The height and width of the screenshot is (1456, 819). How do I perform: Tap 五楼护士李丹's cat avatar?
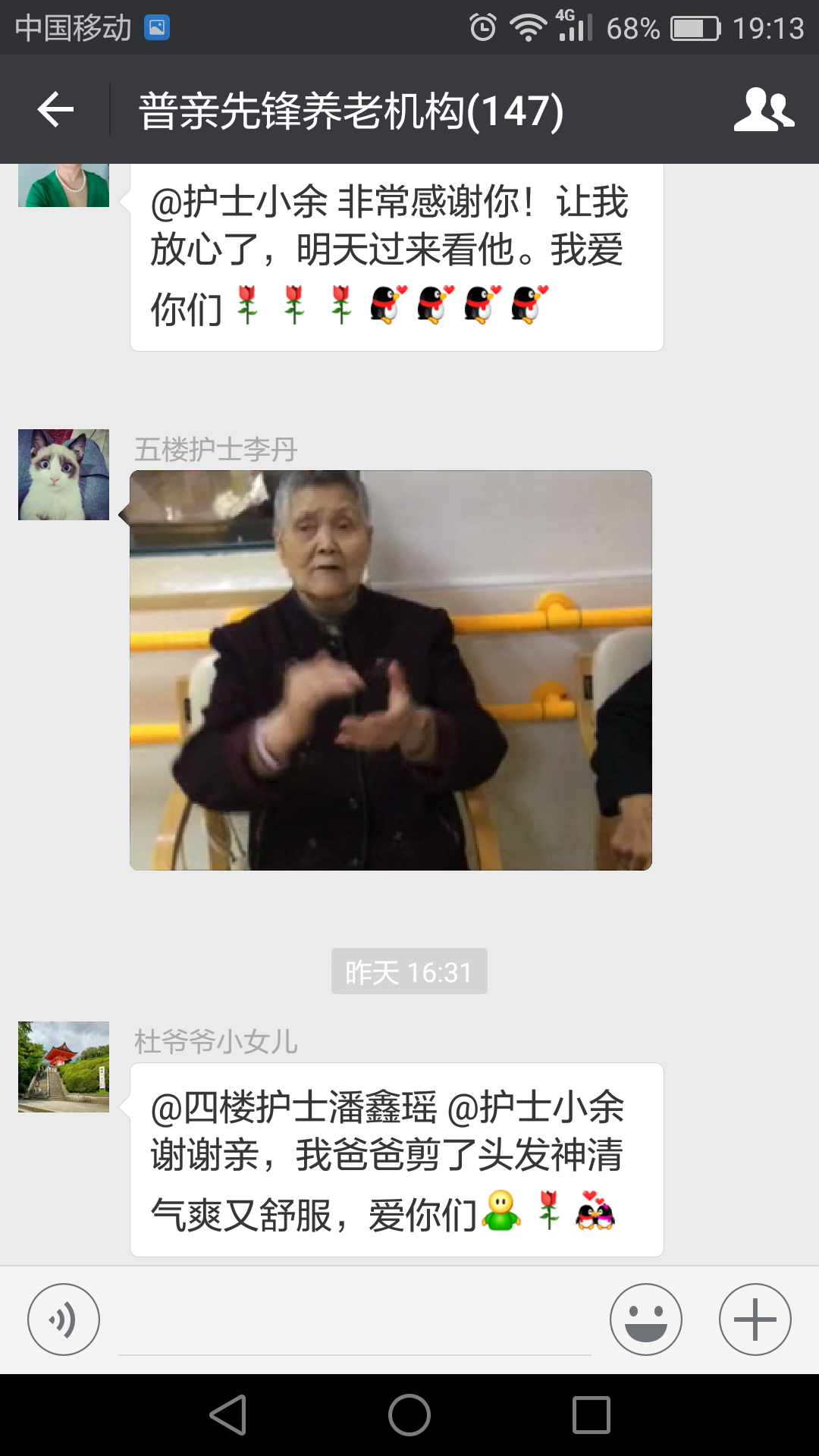(64, 475)
